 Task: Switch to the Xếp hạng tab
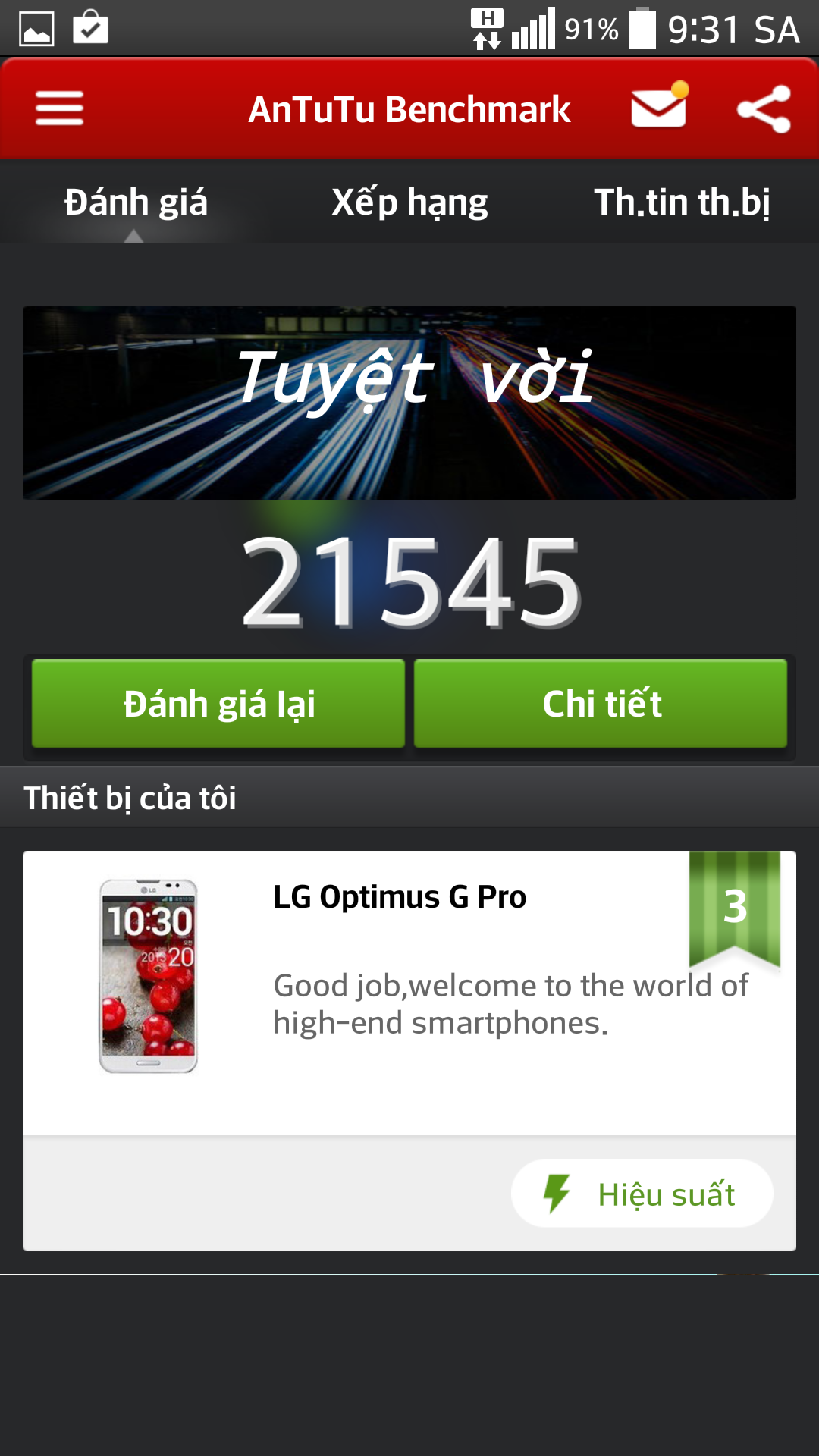click(409, 202)
